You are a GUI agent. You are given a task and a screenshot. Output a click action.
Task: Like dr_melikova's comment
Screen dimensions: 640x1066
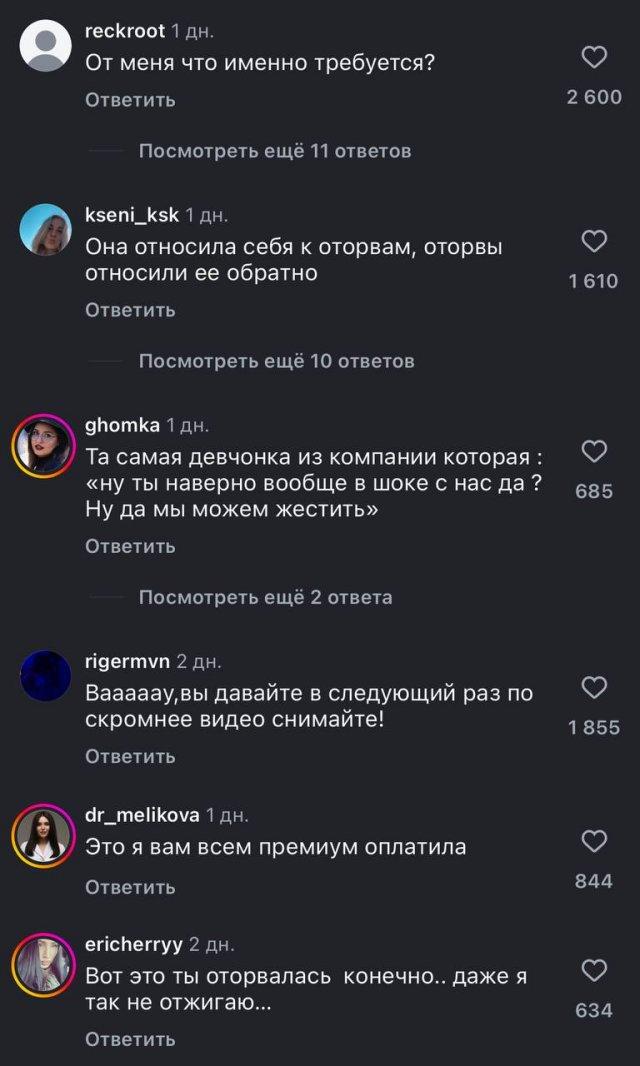click(x=594, y=842)
